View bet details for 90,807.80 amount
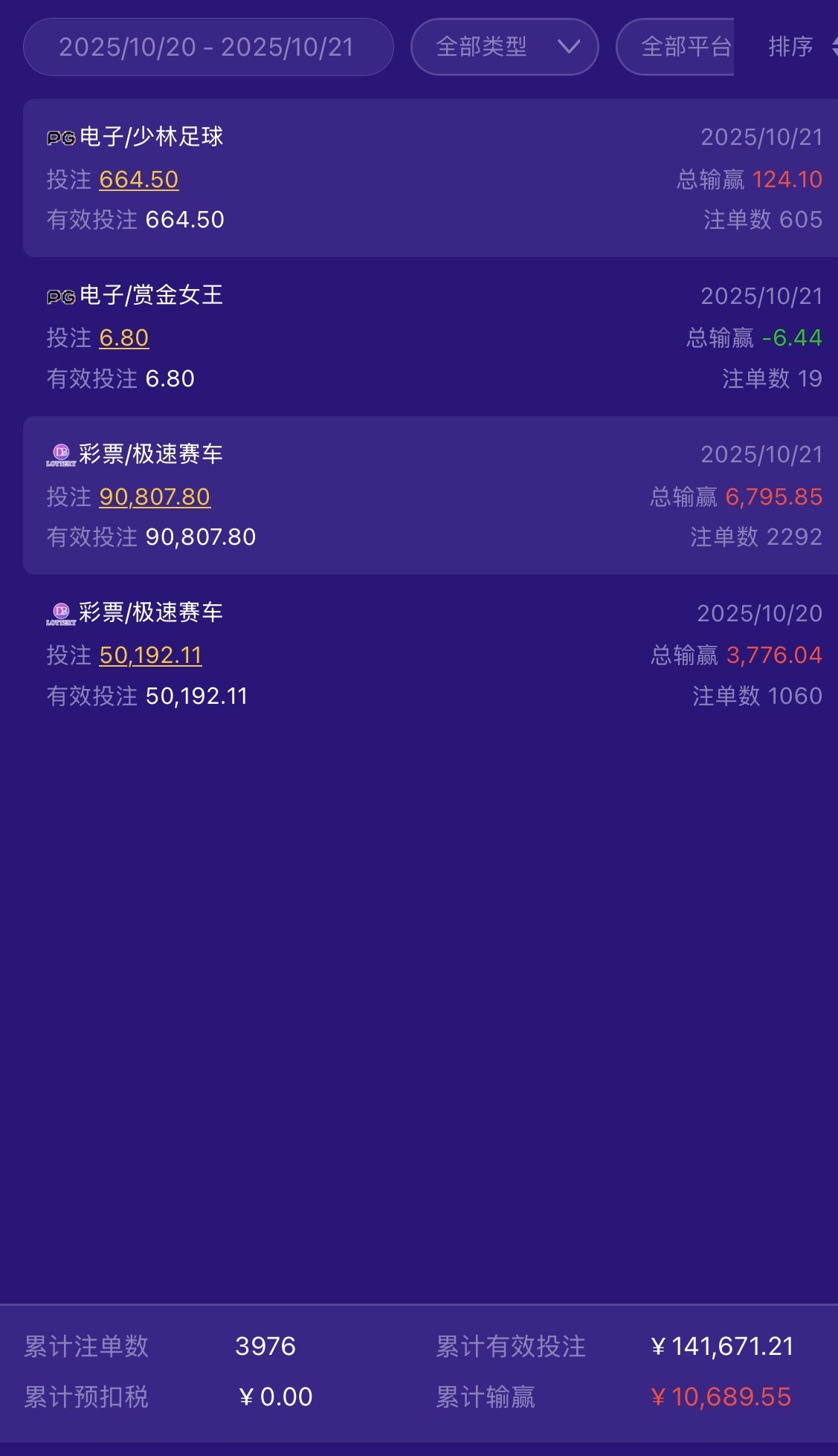 [x=155, y=497]
